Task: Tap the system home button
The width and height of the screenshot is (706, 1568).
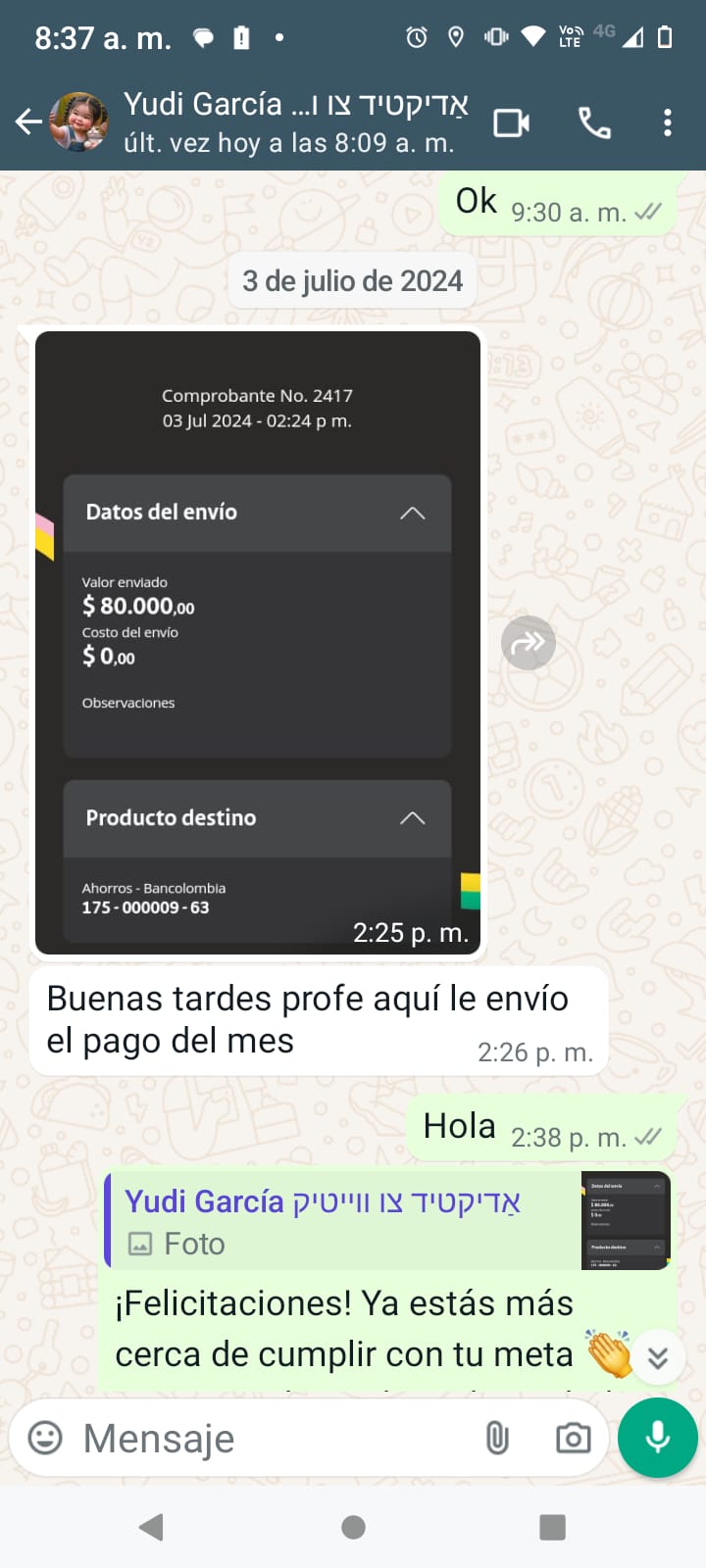Action: pyautogui.click(x=353, y=1527)
